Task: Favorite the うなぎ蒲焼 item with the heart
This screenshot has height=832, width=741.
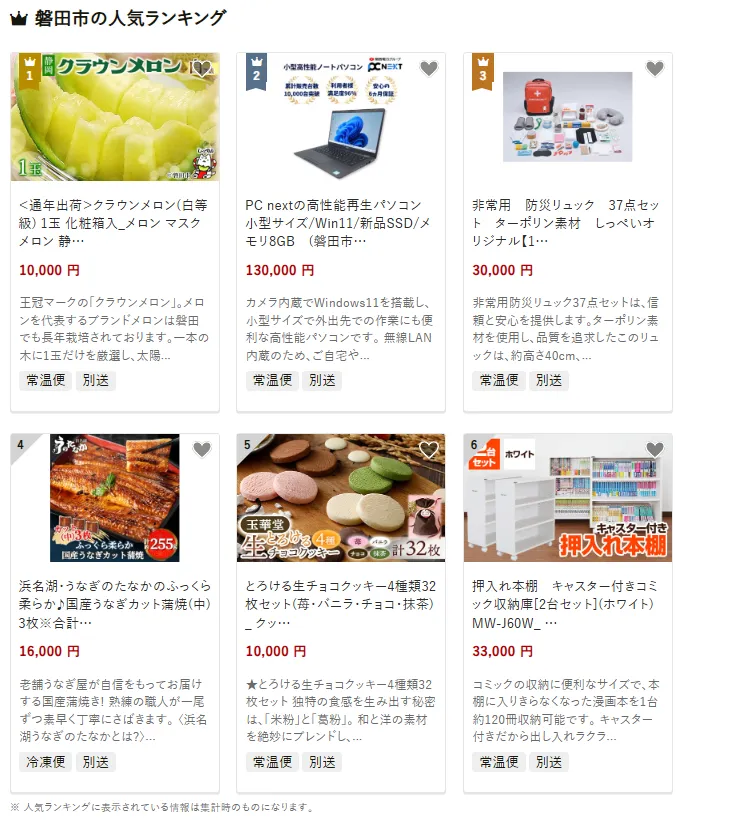Action: point(202,450)
